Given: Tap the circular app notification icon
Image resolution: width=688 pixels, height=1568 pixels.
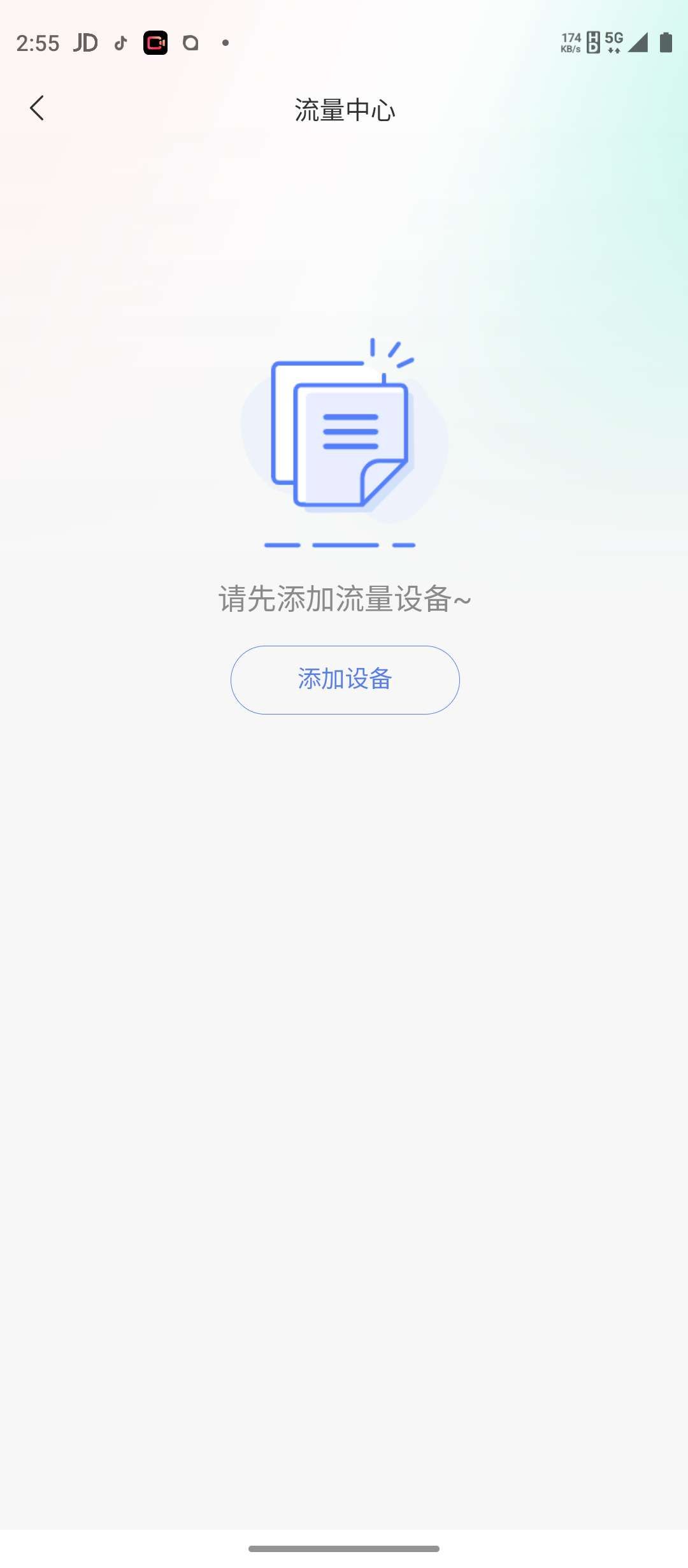Looking at the screenshot, I should pos(190,43).
